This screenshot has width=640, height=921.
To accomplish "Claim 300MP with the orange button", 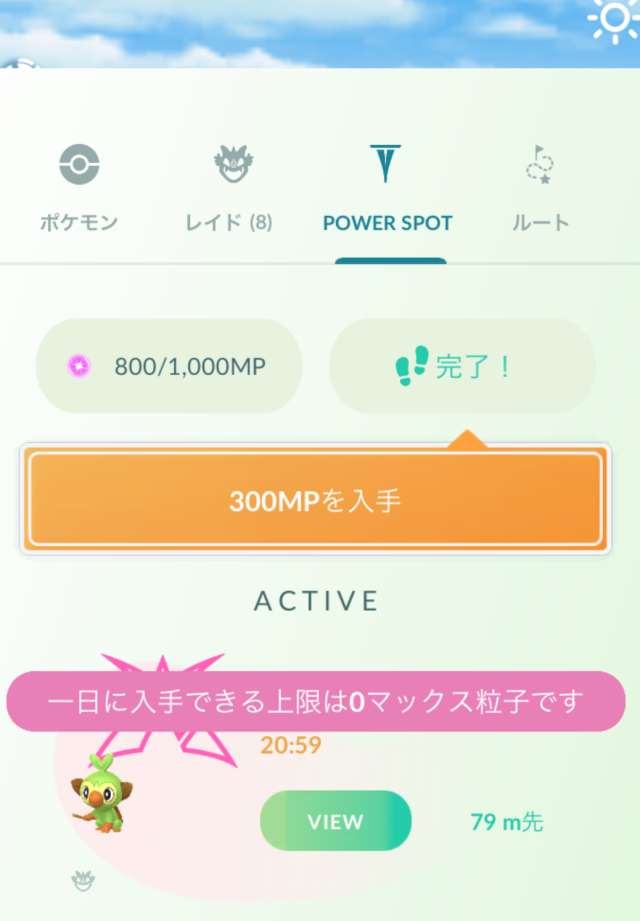I will [x=315, y=500].
